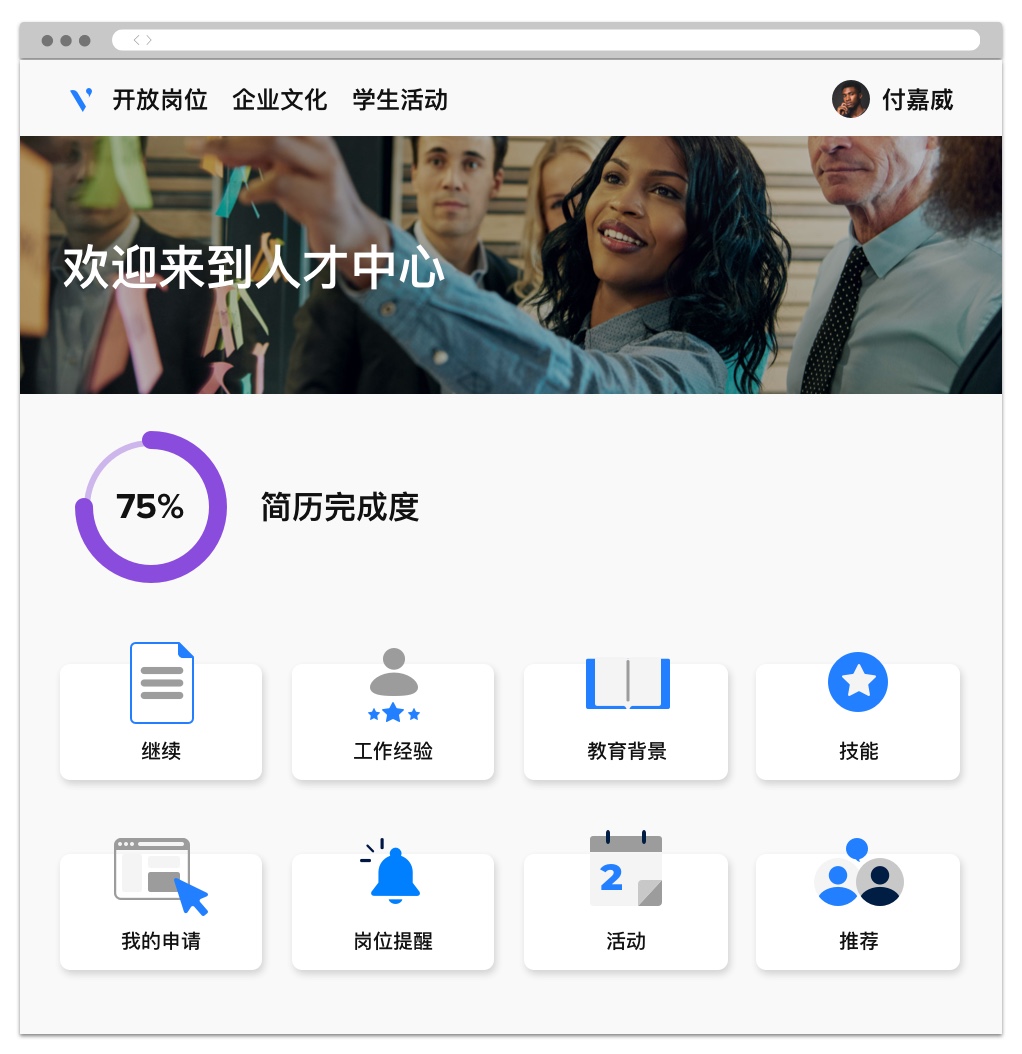Switch to 学生活动 page
Viewport: 1022px width, 1054px height.
[x=400, y=100]
